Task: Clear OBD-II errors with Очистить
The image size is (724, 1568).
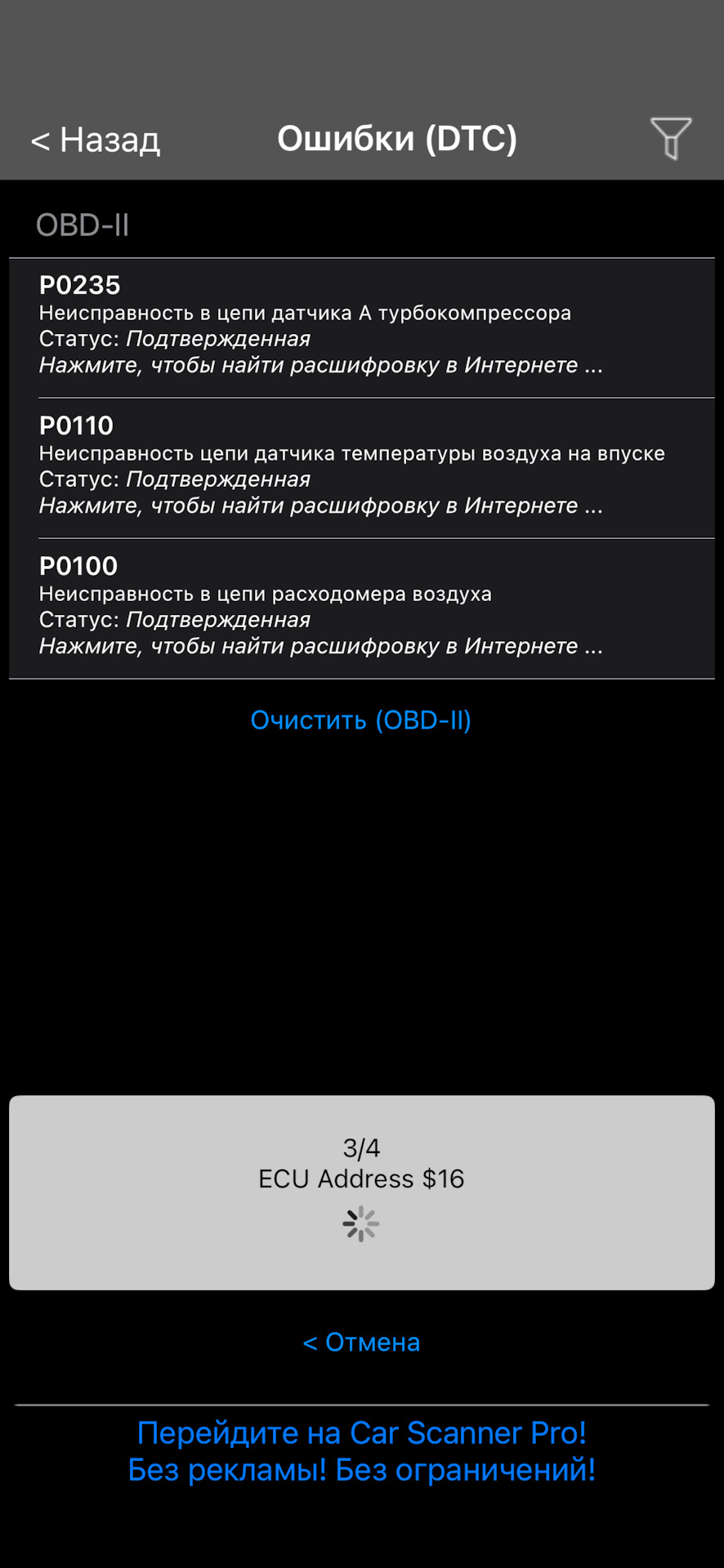Action: (361, 720)
